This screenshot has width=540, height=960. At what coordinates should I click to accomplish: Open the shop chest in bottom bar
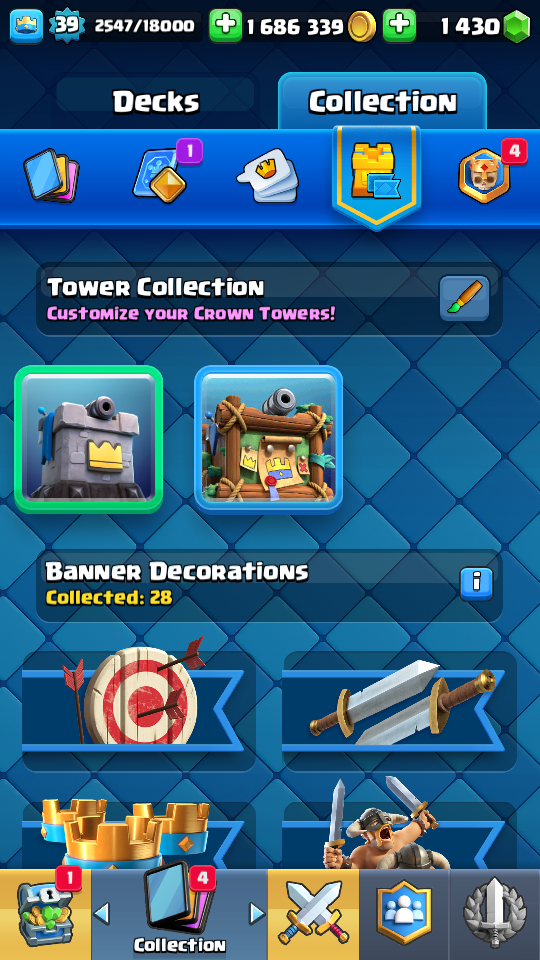point(45,913)
